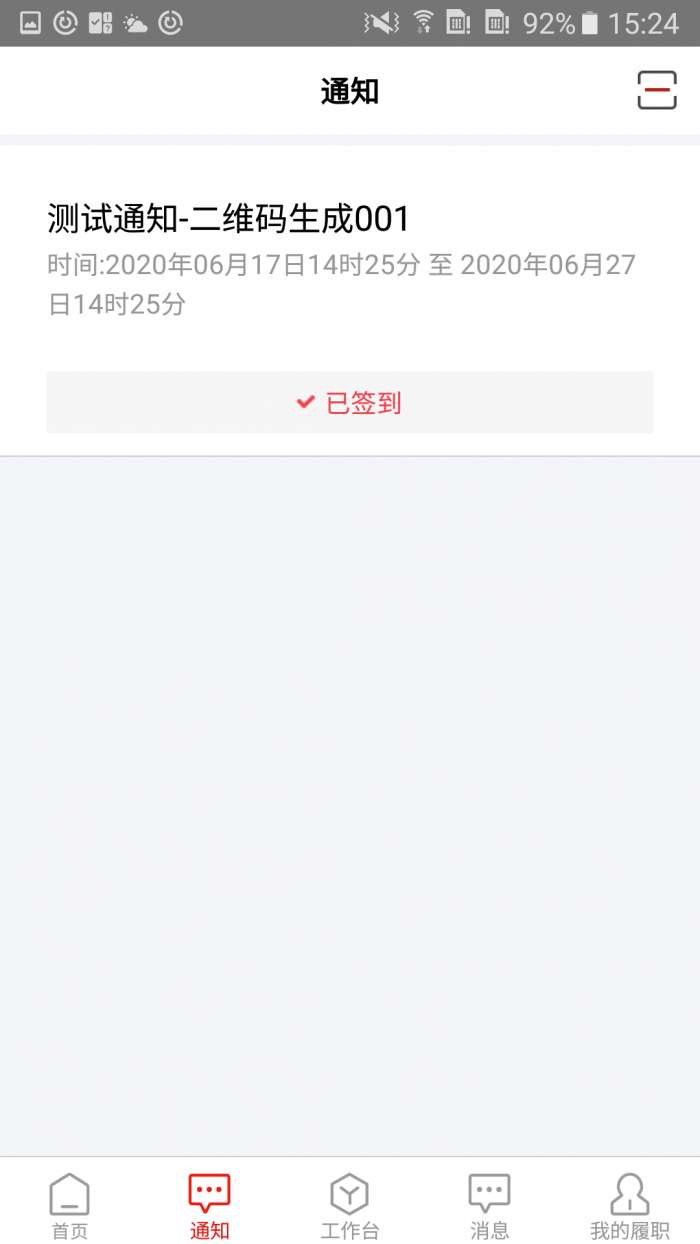This screenshot has height=1244, width=700.
Task: Open the 消息 tab
Action: pyautogui.click(x=489, y=1205)
